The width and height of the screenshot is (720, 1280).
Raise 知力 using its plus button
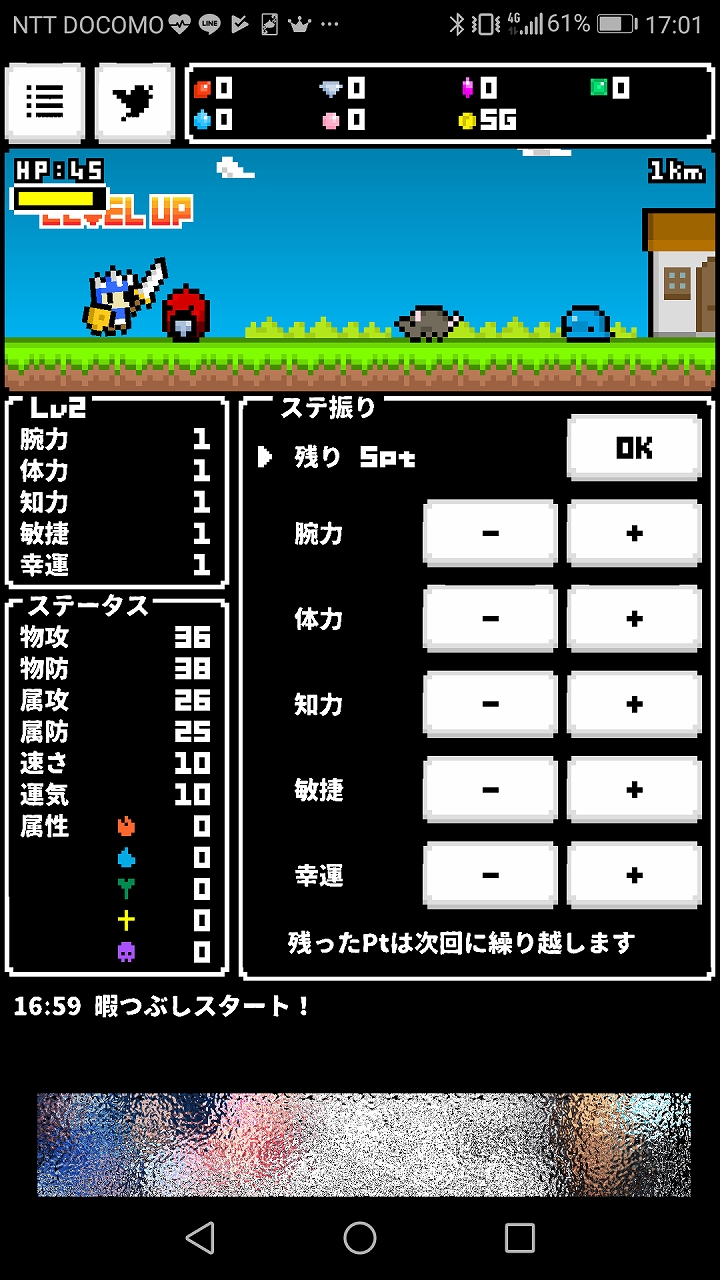point(634,704)
